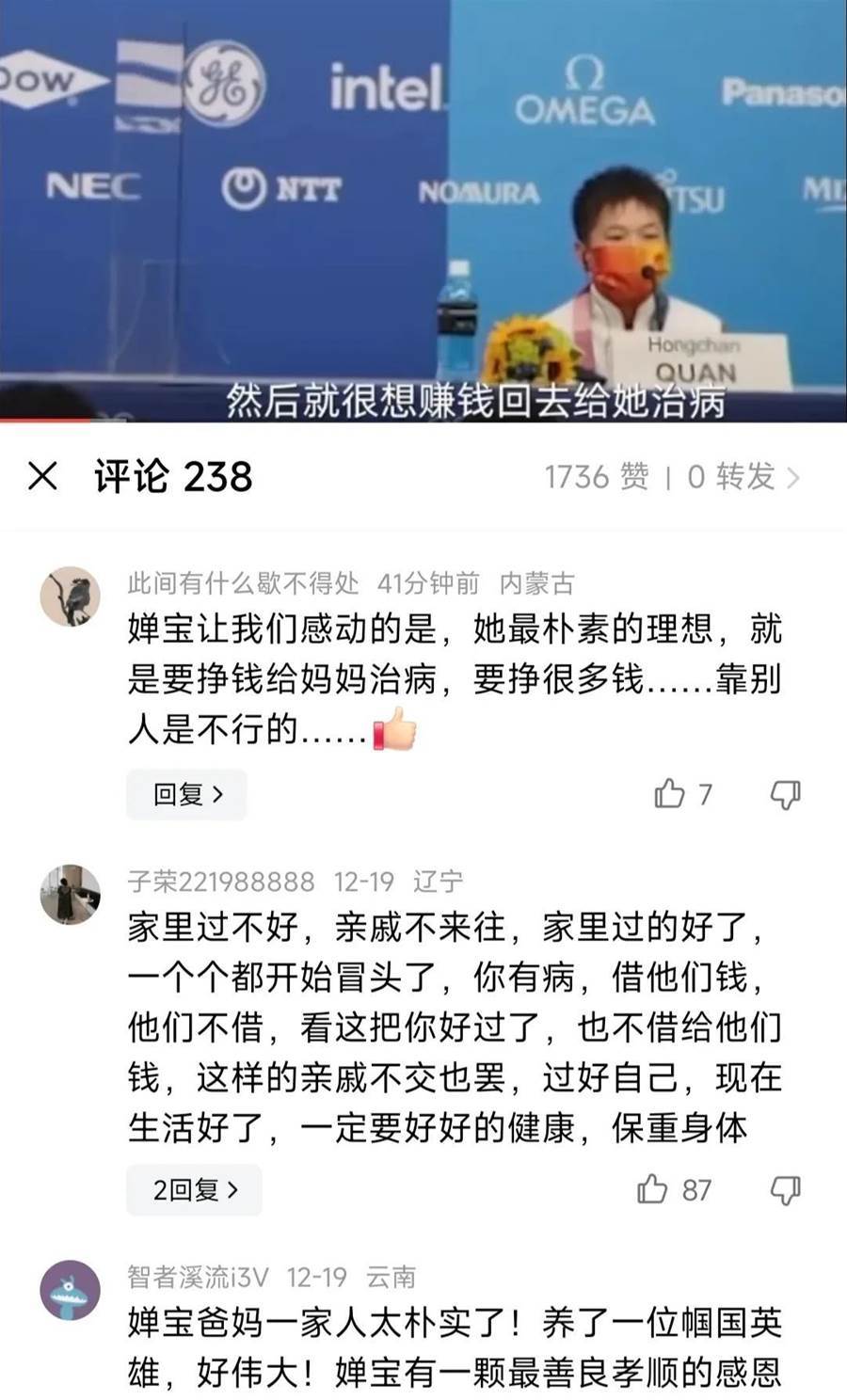Like the comment by 子荣221988888
This screenshot has width=847, height=1400.
coord(652,1189)
